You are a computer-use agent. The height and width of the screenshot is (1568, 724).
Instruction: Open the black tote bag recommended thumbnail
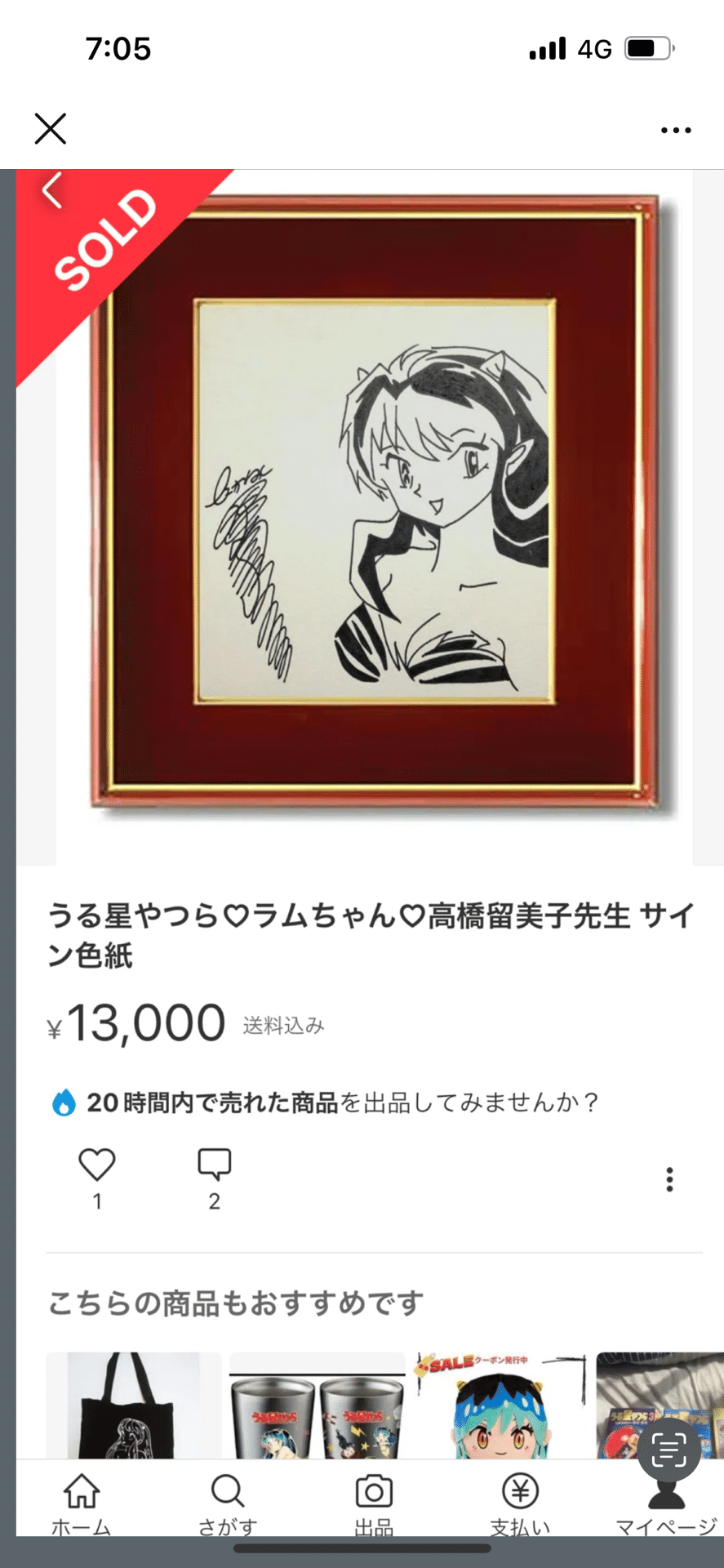(x=131, y=1419)
